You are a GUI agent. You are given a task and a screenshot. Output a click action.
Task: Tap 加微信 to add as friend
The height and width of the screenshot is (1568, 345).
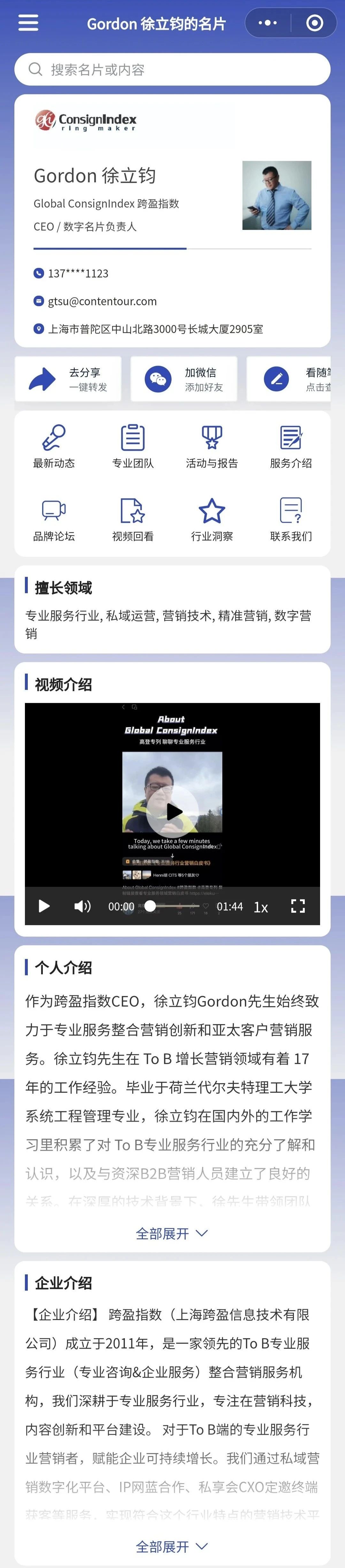[x=184, y=379]
